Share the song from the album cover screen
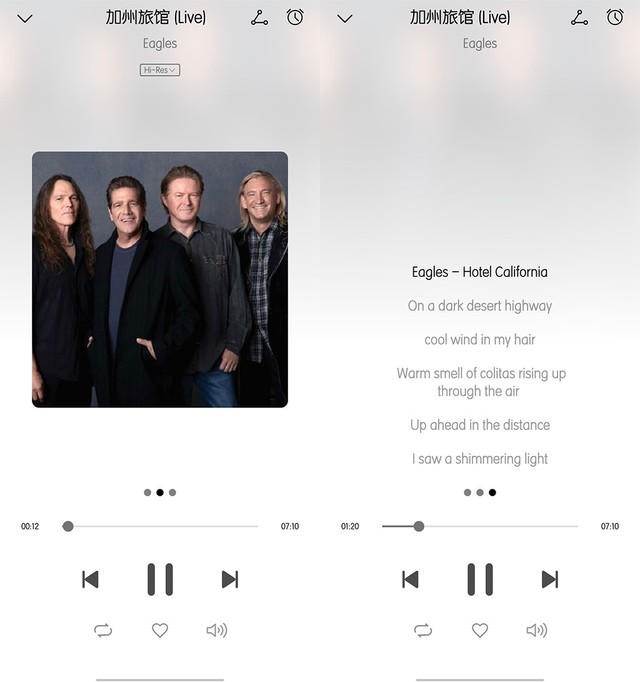Screen dimensions: 640x682 260,18
